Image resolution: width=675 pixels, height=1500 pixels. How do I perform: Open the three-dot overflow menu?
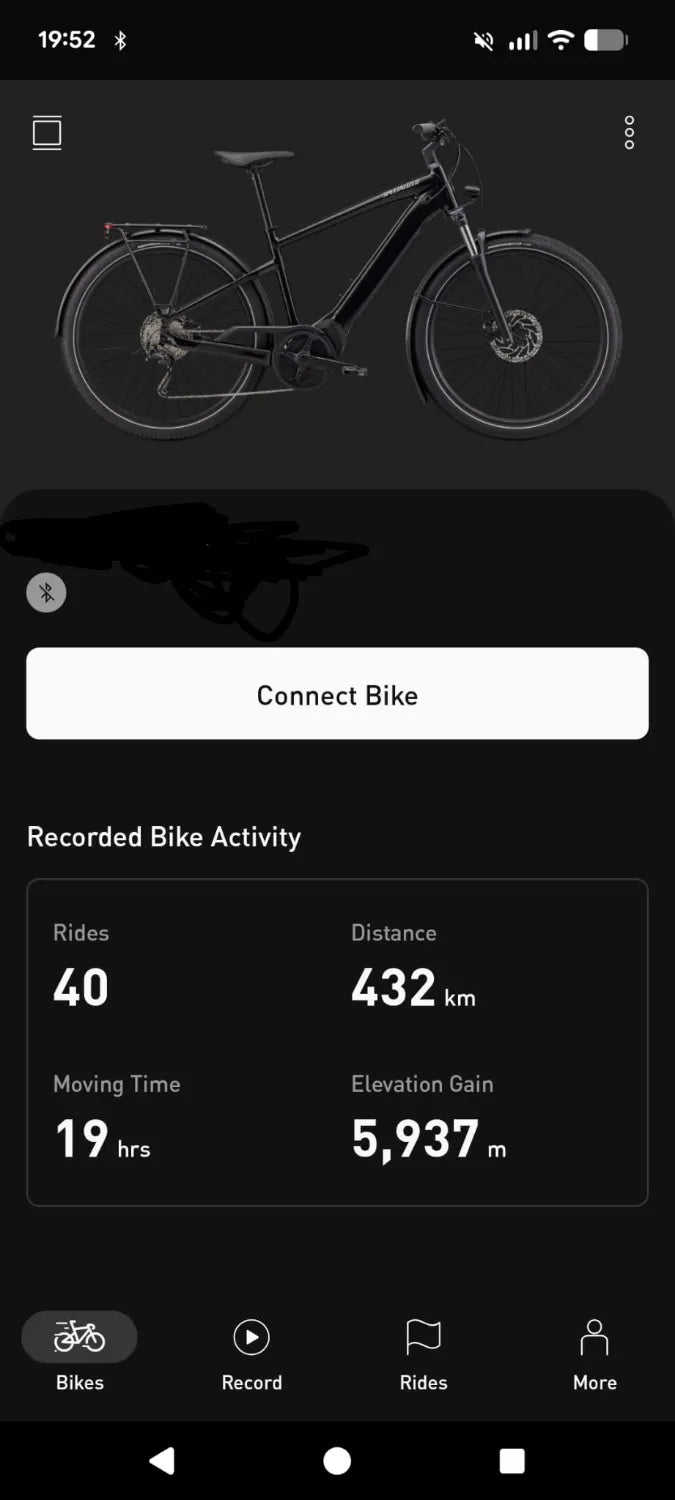629,133
